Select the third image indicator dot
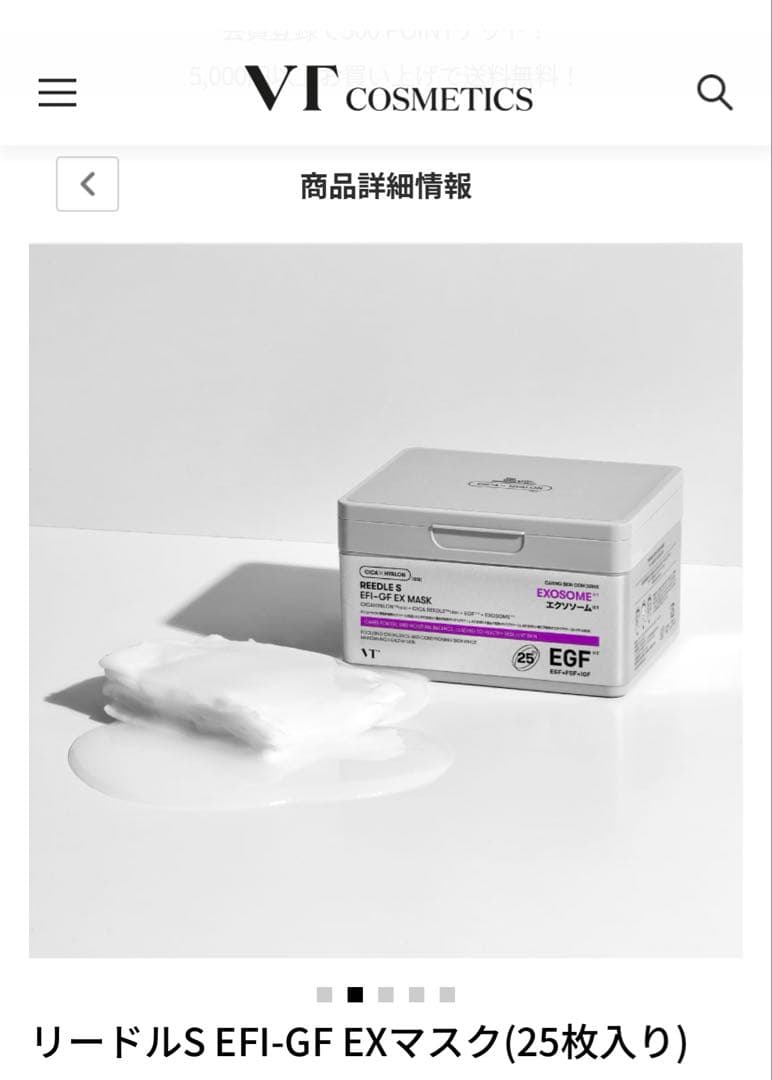This screenshot has height=1080, width=772. point(386,994)
